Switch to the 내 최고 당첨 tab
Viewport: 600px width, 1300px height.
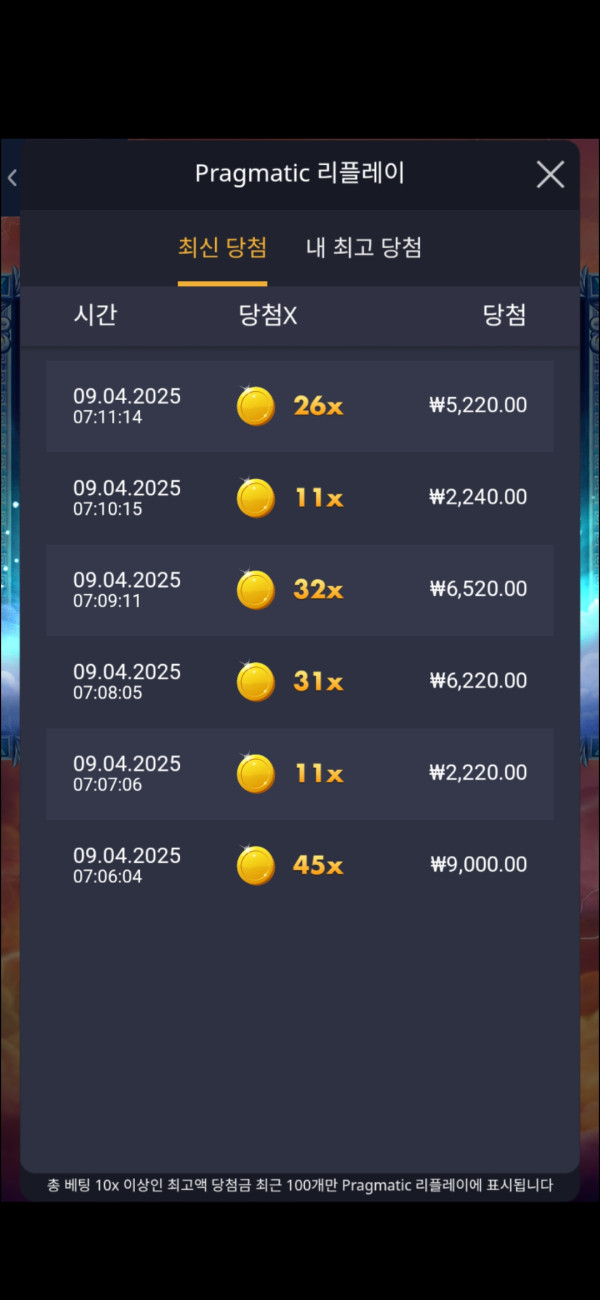click(x=363, y=248)
